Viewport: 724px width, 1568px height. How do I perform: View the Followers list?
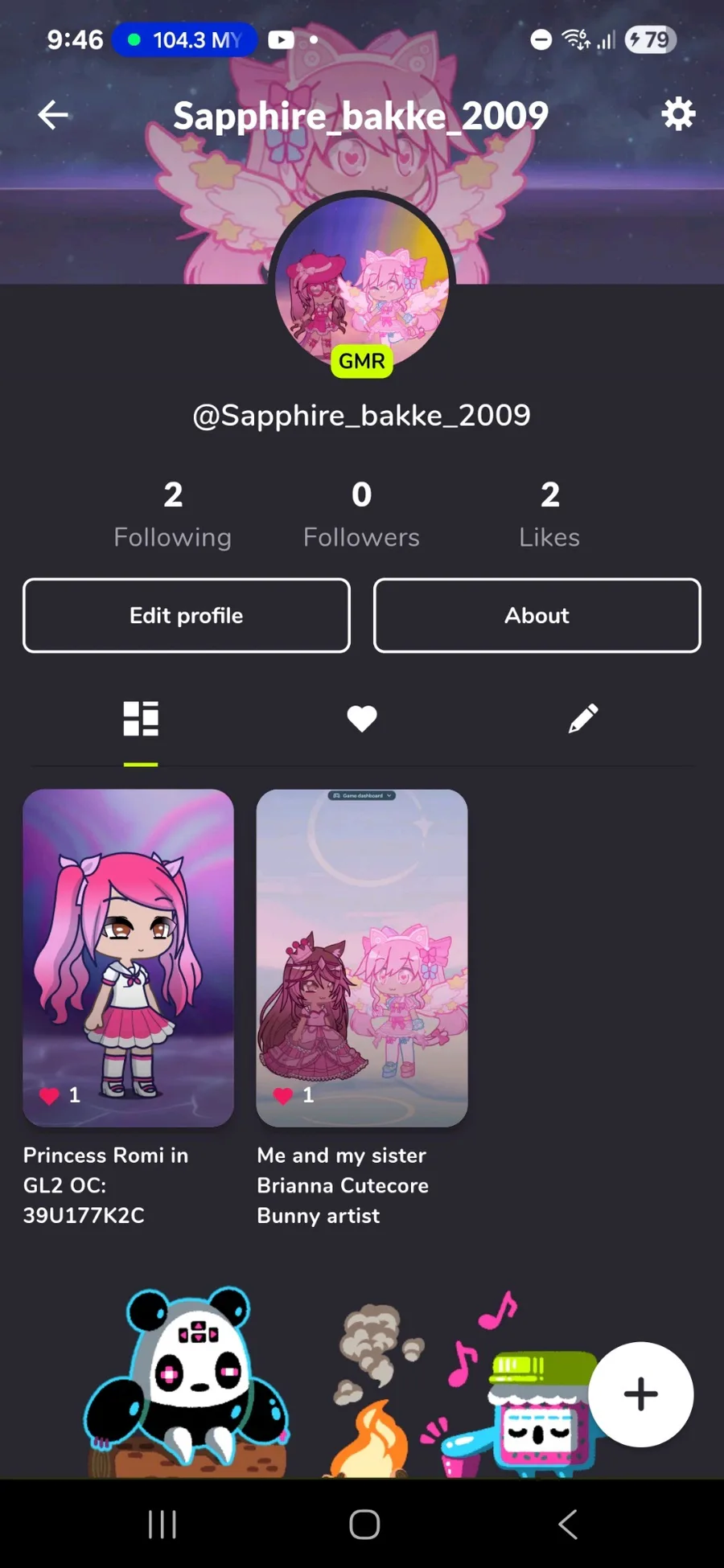coord(361,515)
